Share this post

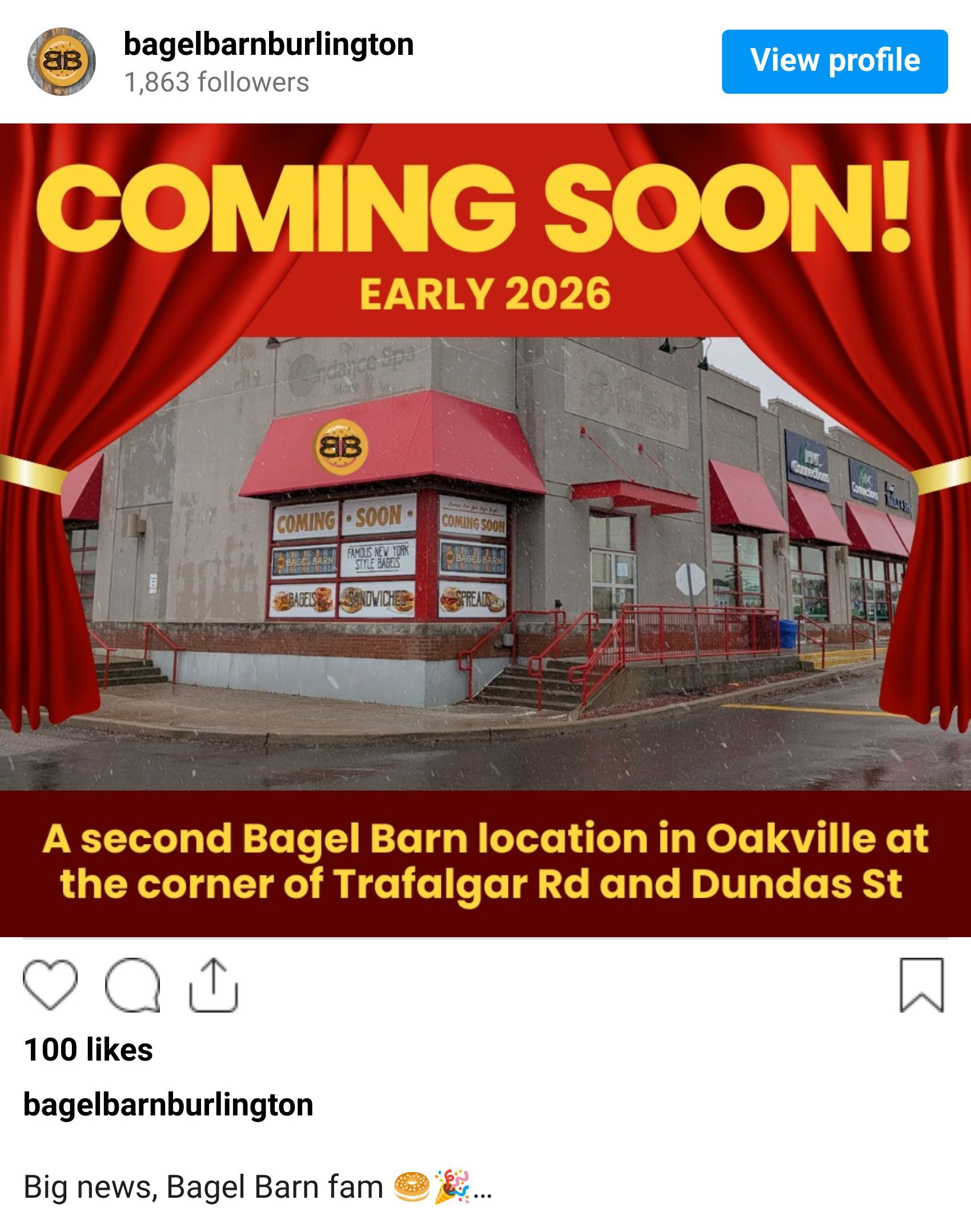214,984
